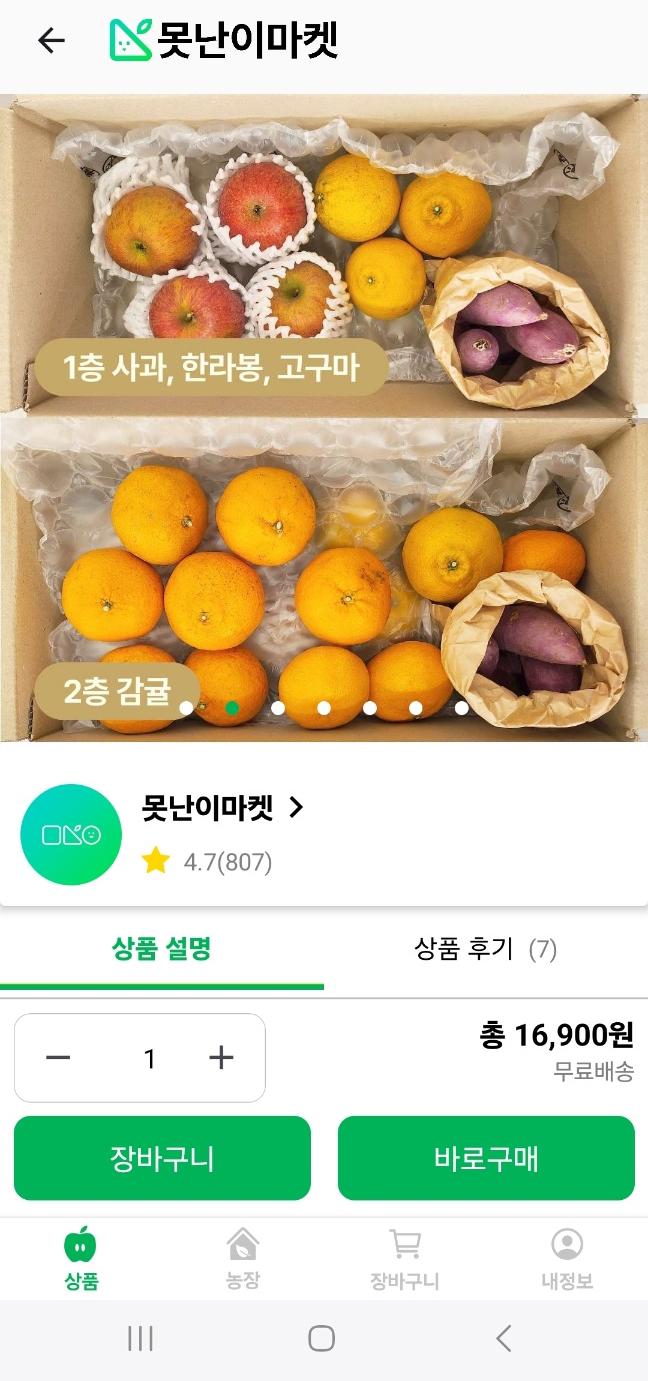Viewport: 648px width, 1381px height.
Task: Open recent apps from the navigation bar
Action: point(140,1339)
